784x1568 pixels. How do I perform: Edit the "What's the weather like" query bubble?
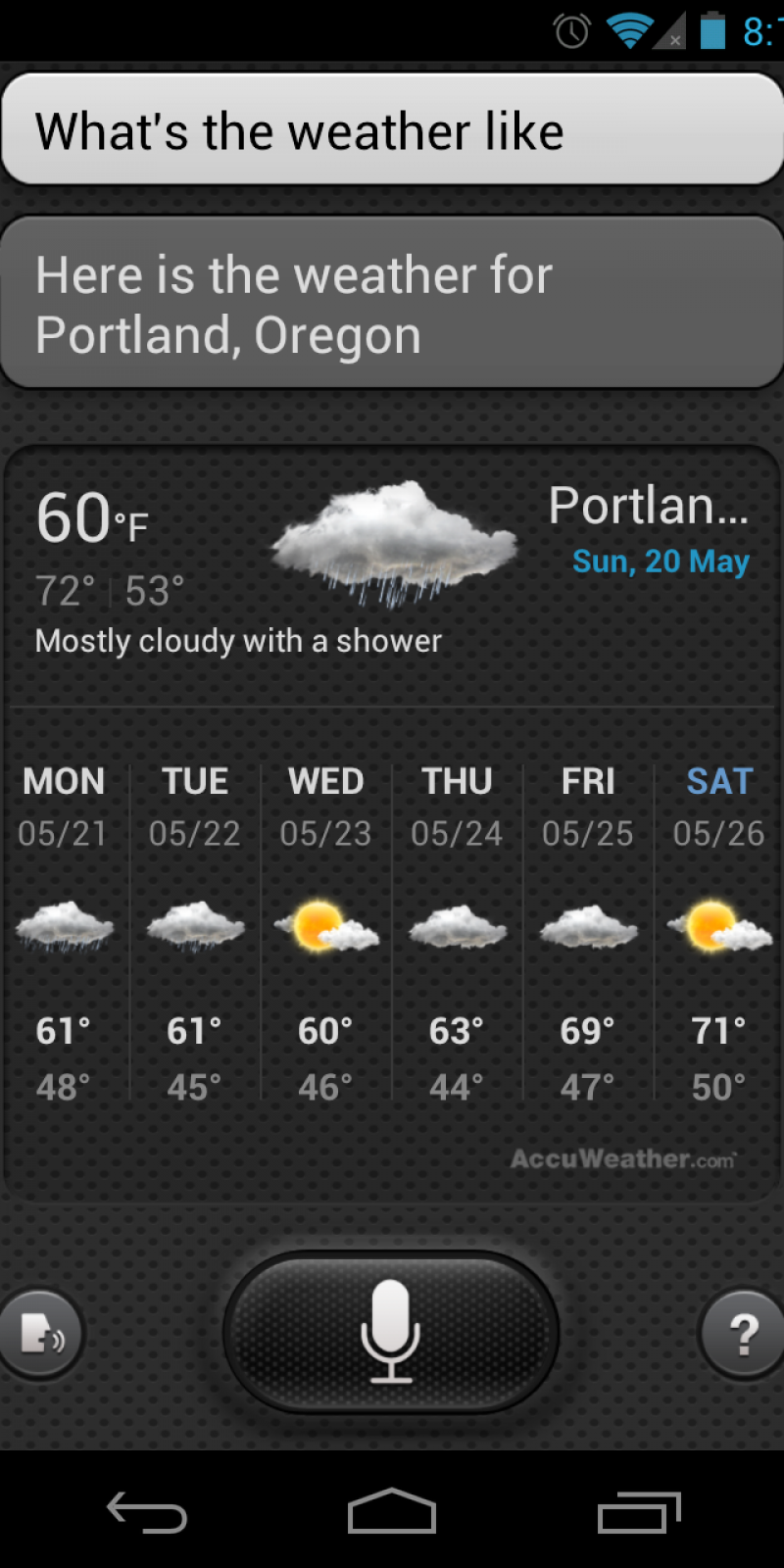[392, 131]
